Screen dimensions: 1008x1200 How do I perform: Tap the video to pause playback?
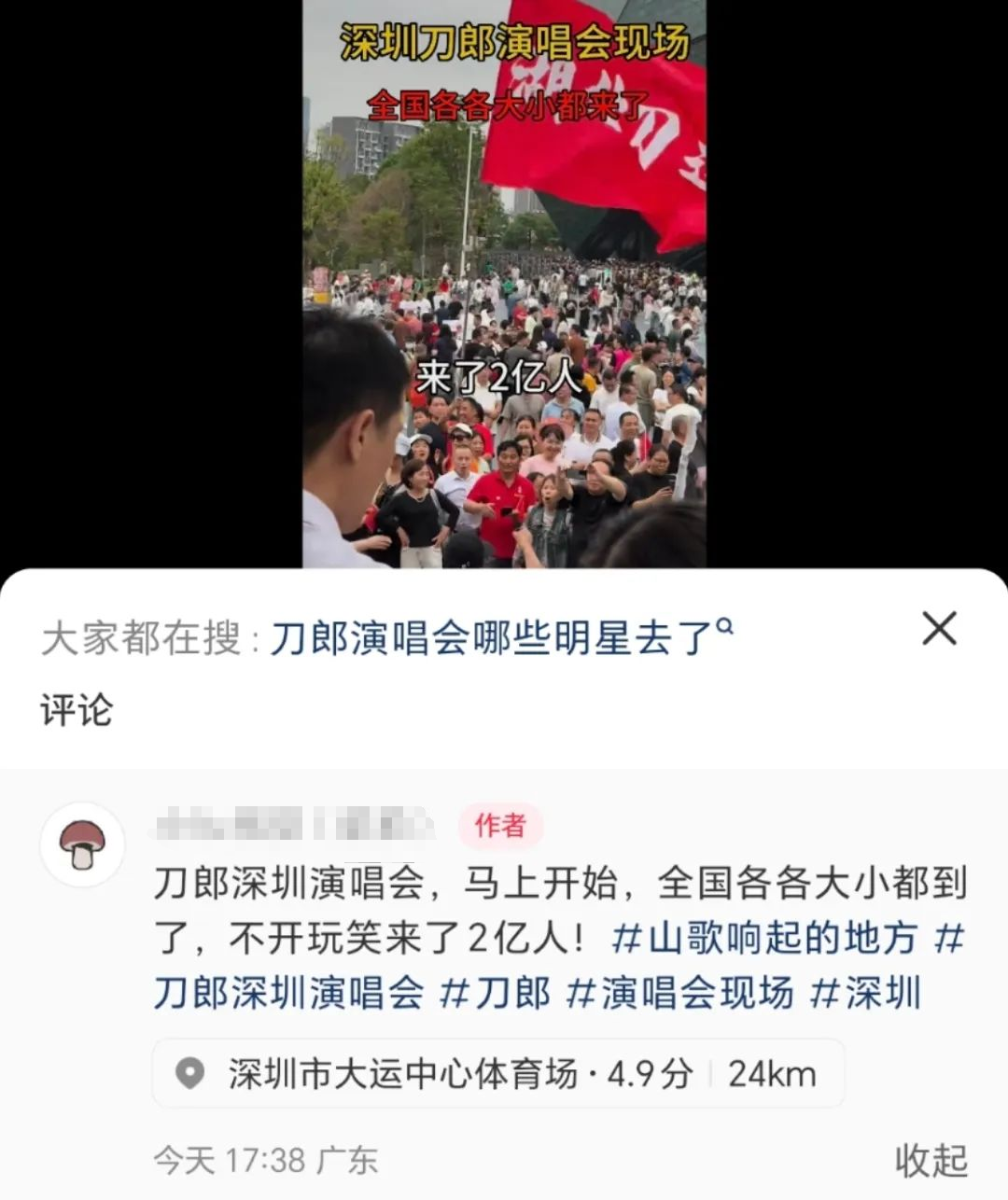[x=504, y=280]
